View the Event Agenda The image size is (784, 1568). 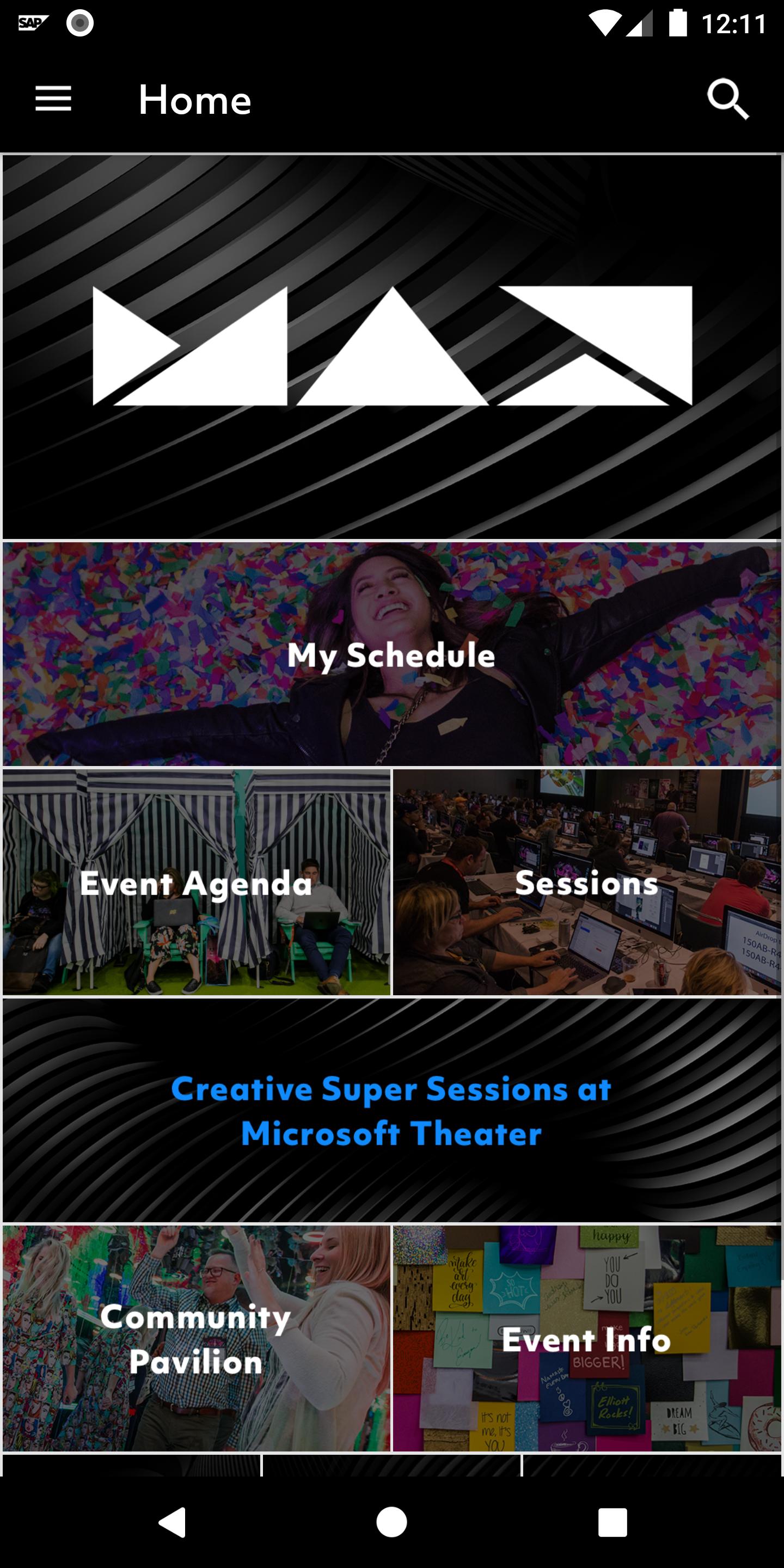[196, 883]
